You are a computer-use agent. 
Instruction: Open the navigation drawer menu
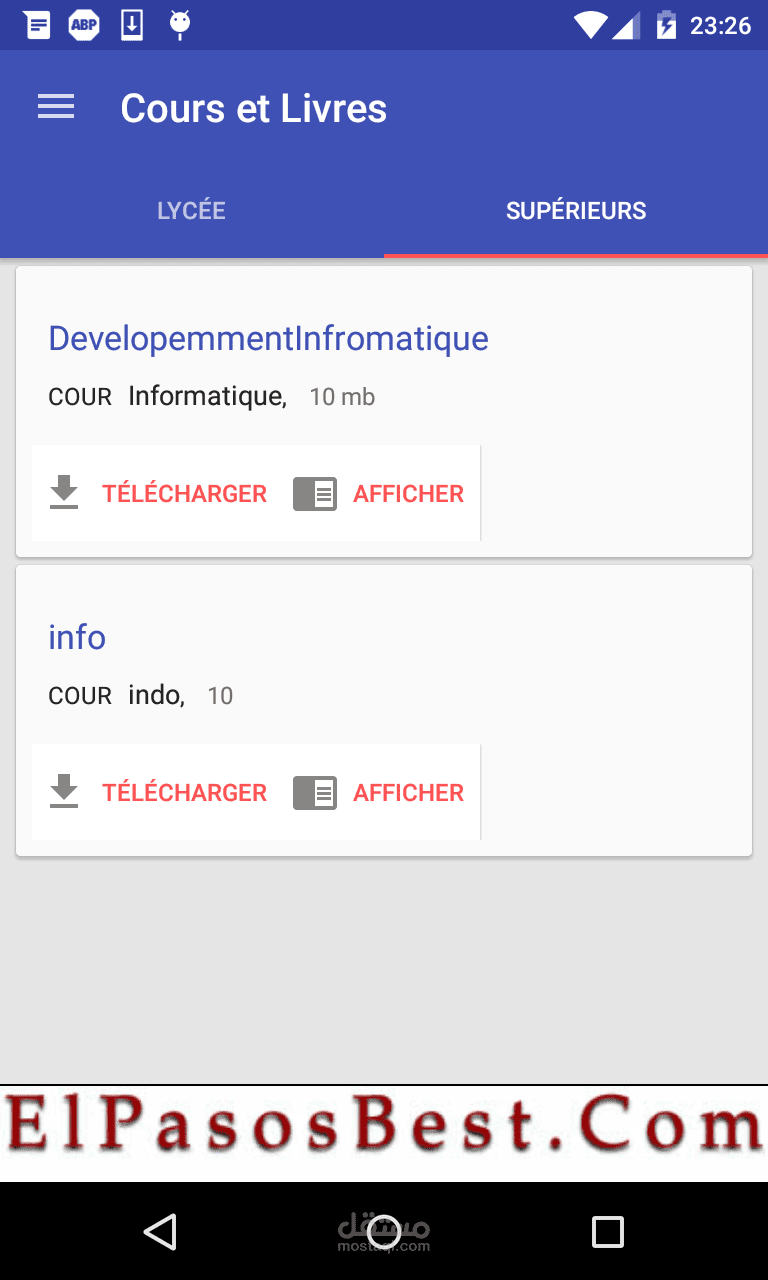tap(56, 108)
